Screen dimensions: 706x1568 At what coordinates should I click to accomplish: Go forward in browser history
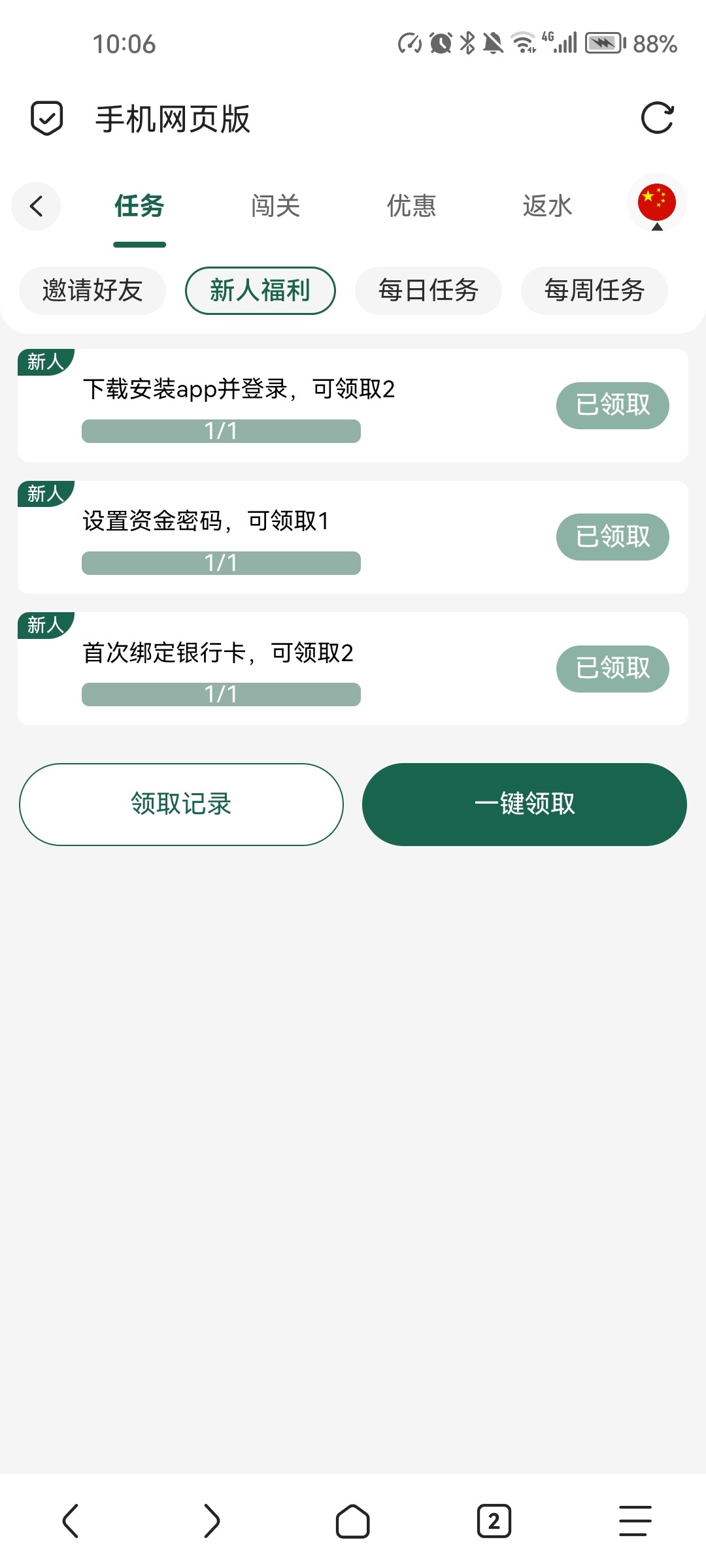pyautogui.click(x=212, y=1521)
